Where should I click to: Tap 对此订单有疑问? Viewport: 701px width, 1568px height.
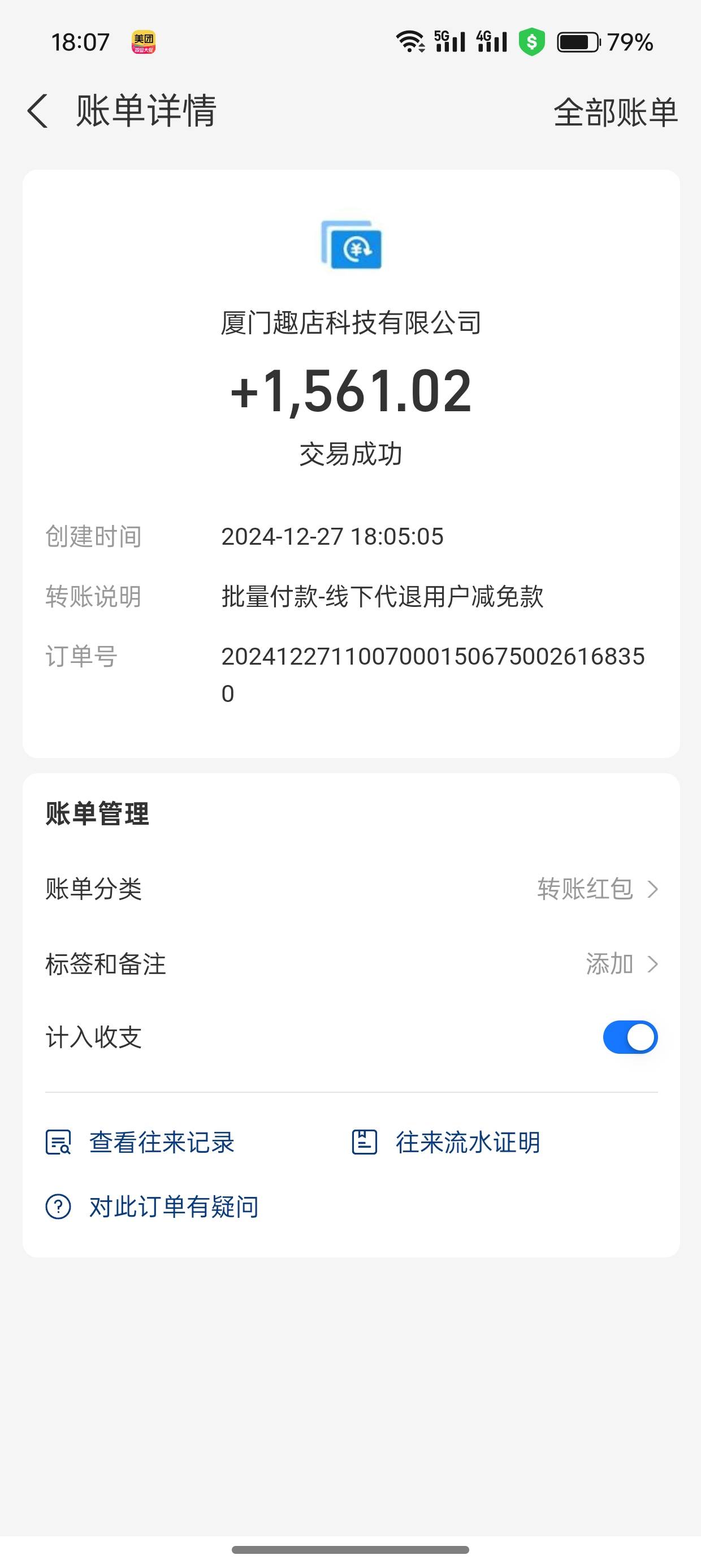coord(152,1207)
